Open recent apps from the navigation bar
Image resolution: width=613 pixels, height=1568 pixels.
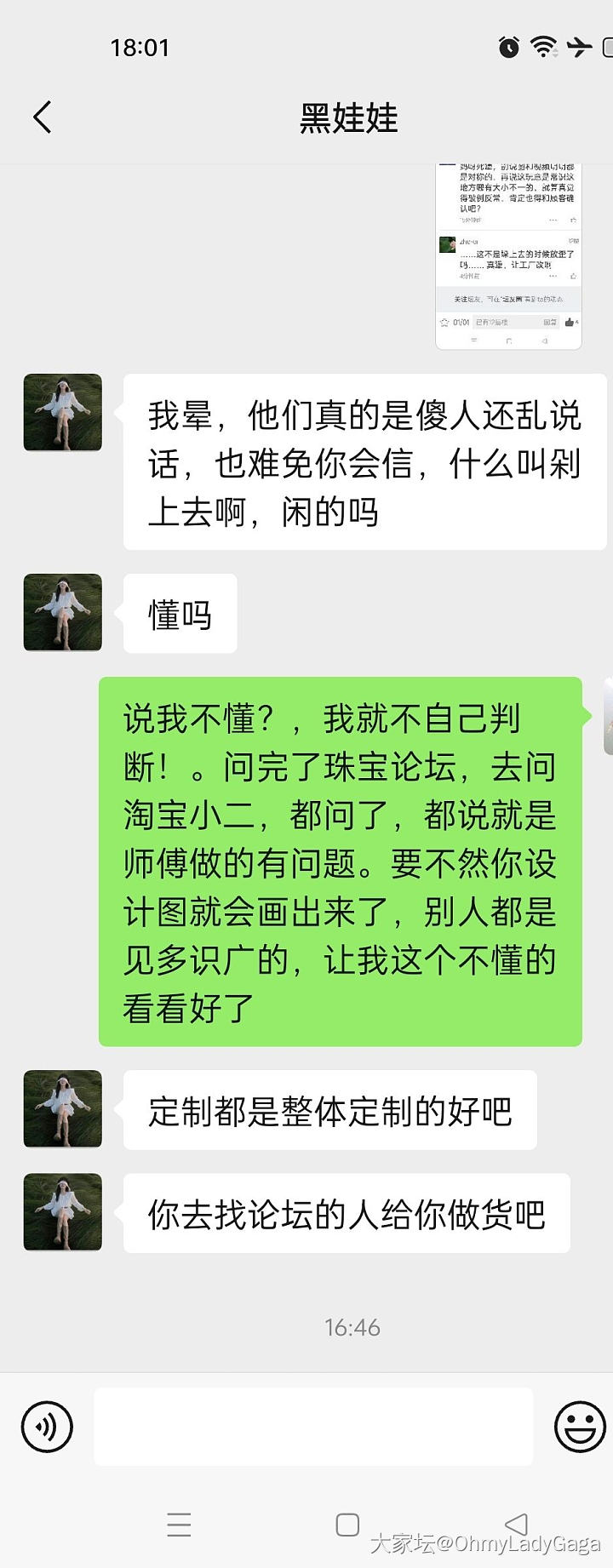point(179,1525)
